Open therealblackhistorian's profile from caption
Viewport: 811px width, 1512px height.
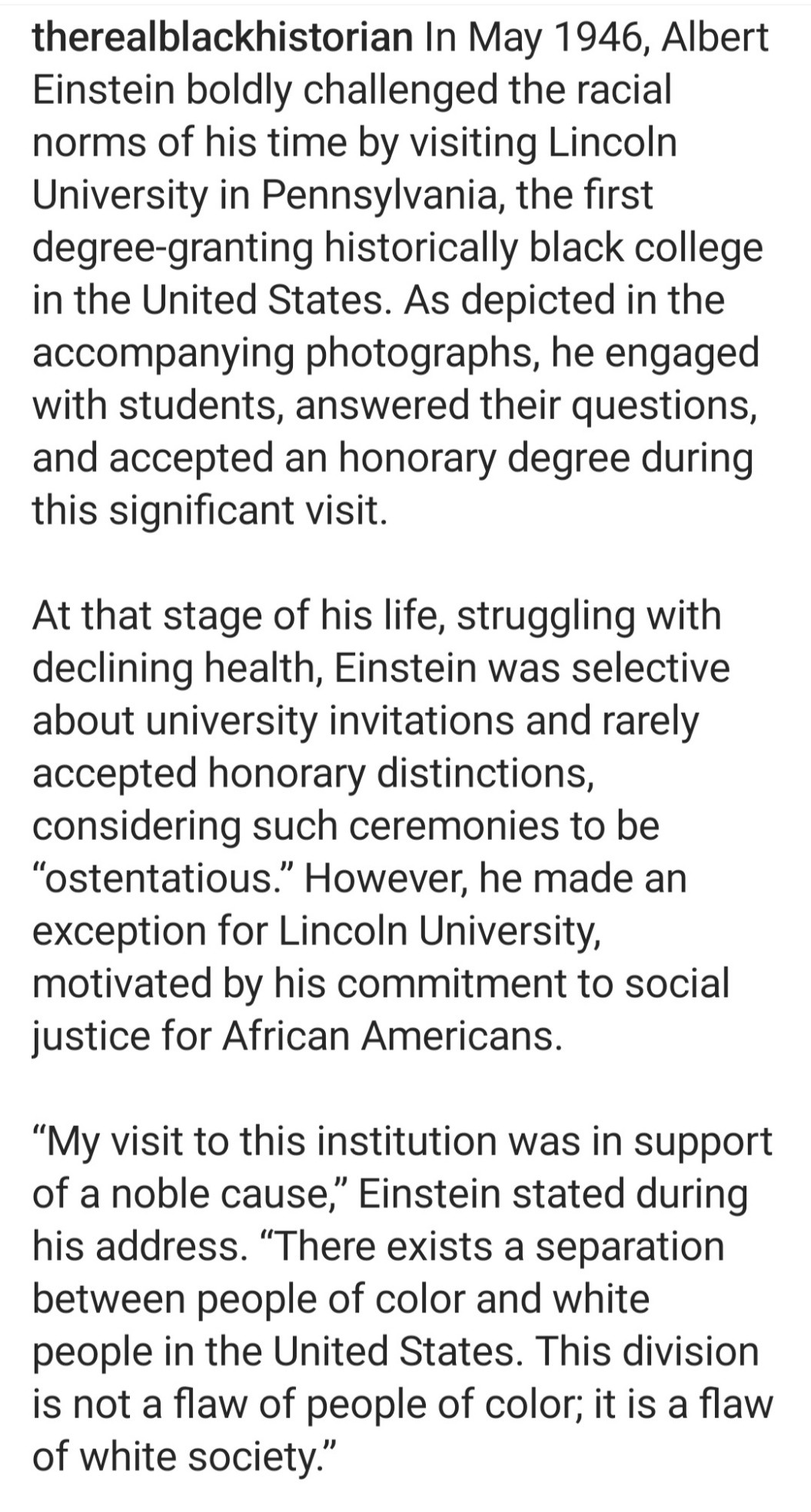click(223, 37)
